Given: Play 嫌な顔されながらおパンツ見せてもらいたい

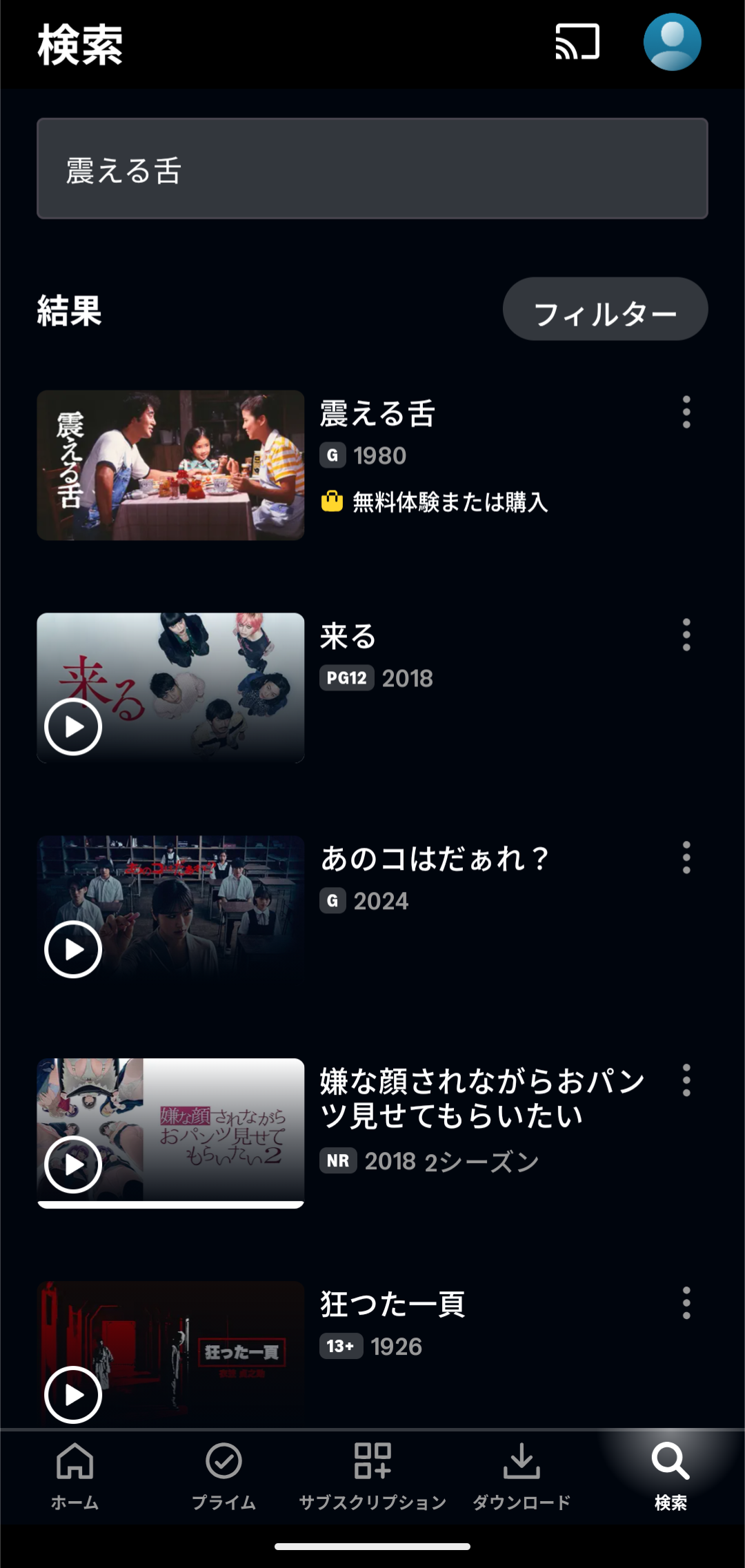Looking at the screenshot, I should pyautogui.click(x=73, y=1164).
